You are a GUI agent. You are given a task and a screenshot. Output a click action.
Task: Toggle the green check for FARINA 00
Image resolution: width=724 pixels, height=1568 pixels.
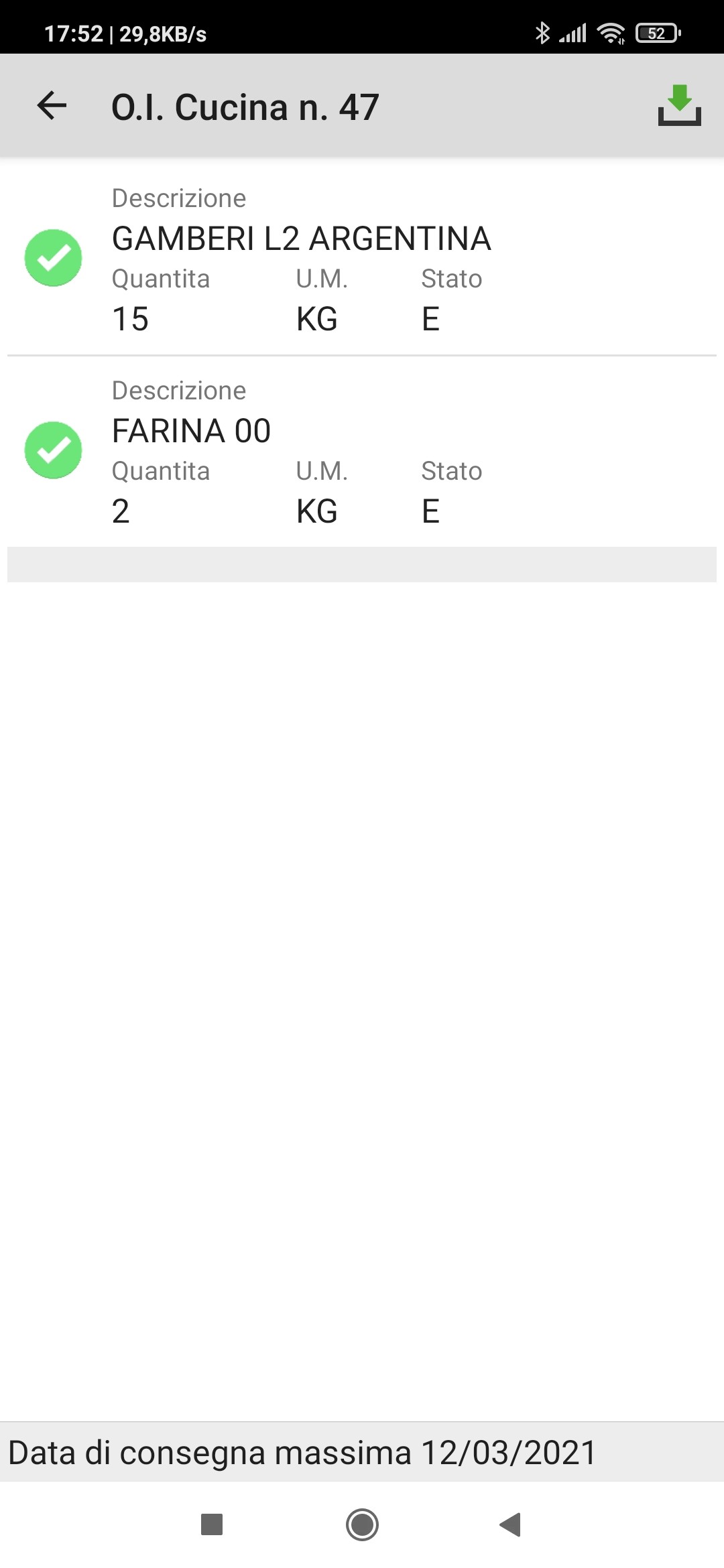click(54, 450)
